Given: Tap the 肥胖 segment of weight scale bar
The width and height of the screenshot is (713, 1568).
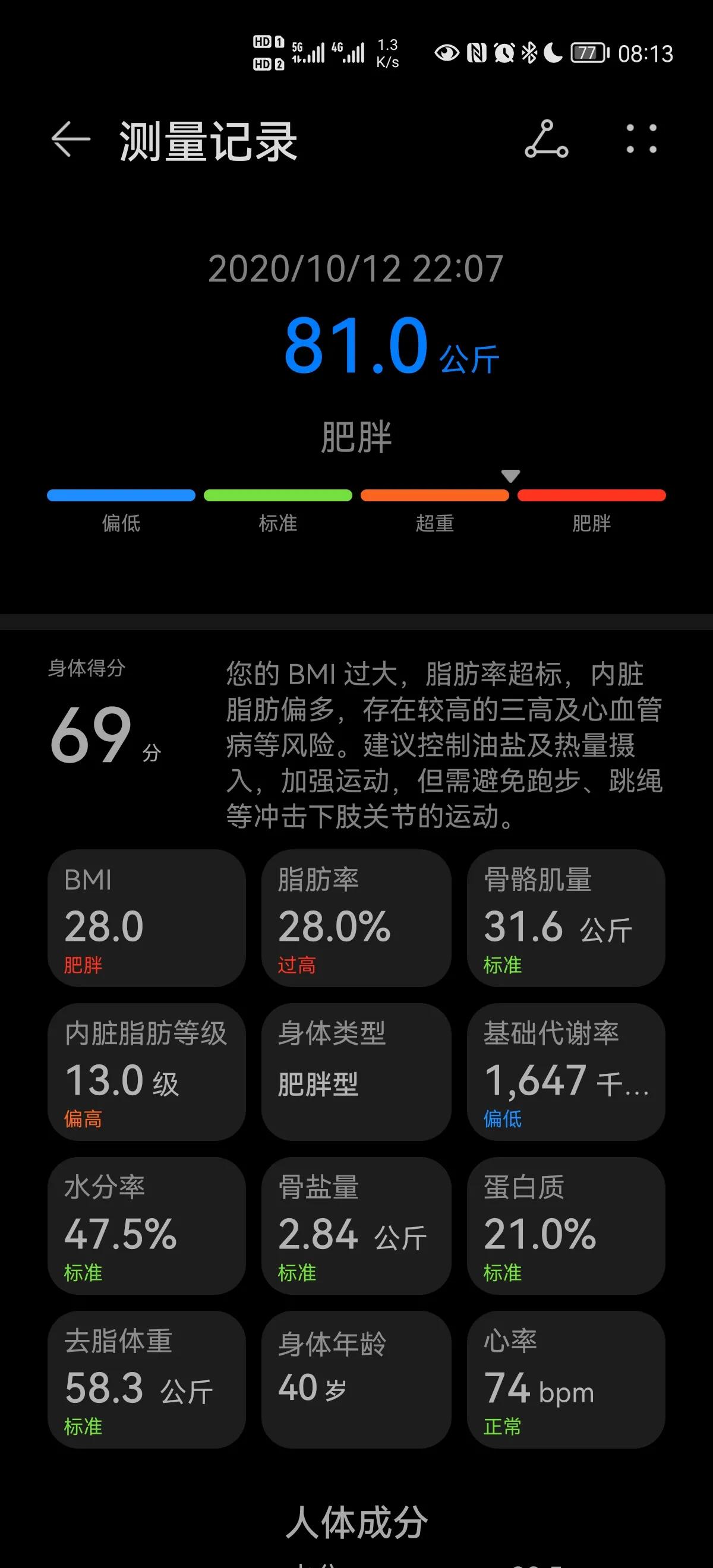Looking at the screenshot, I should coord(591,495).
